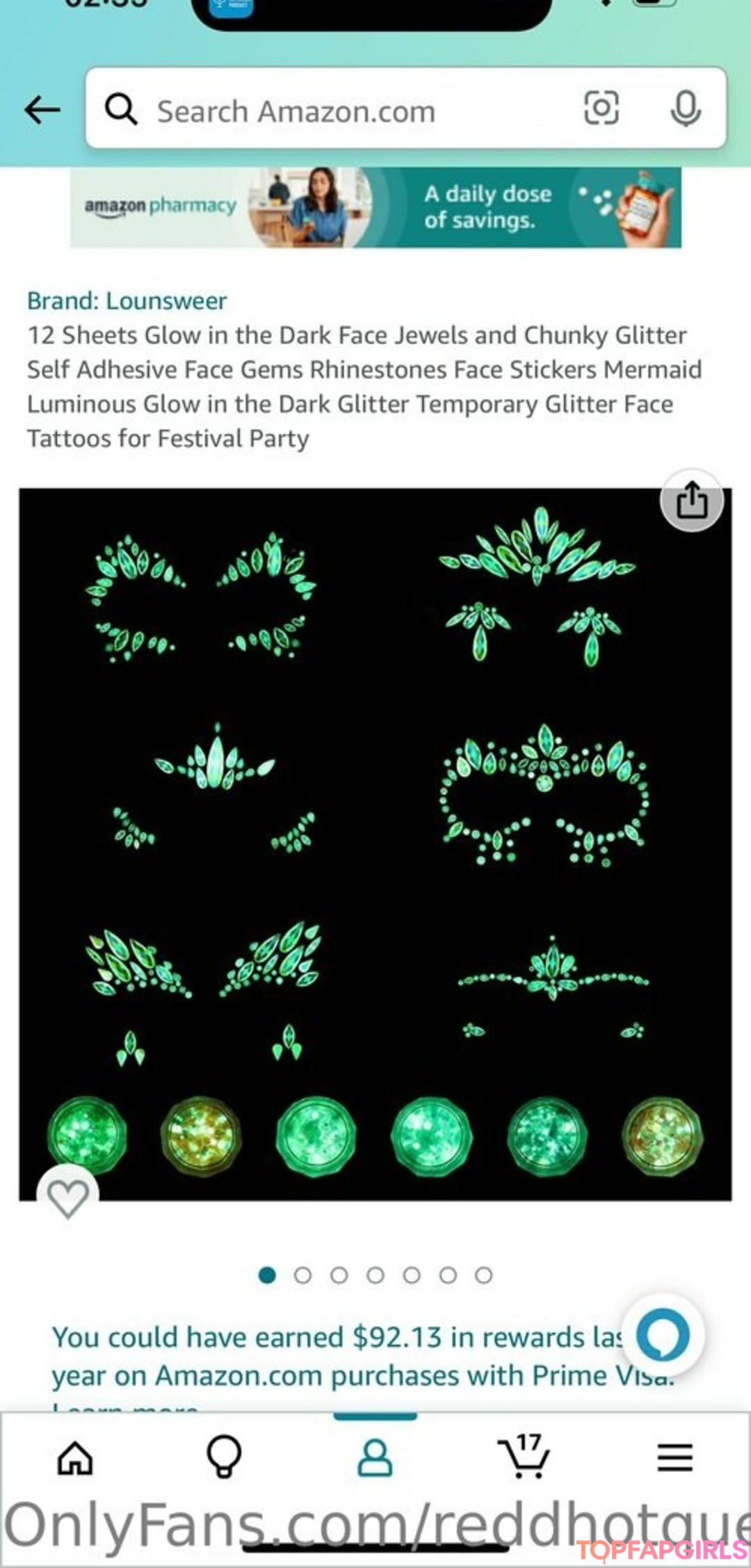Tap the Search Amazon.com field

(405, 108)
